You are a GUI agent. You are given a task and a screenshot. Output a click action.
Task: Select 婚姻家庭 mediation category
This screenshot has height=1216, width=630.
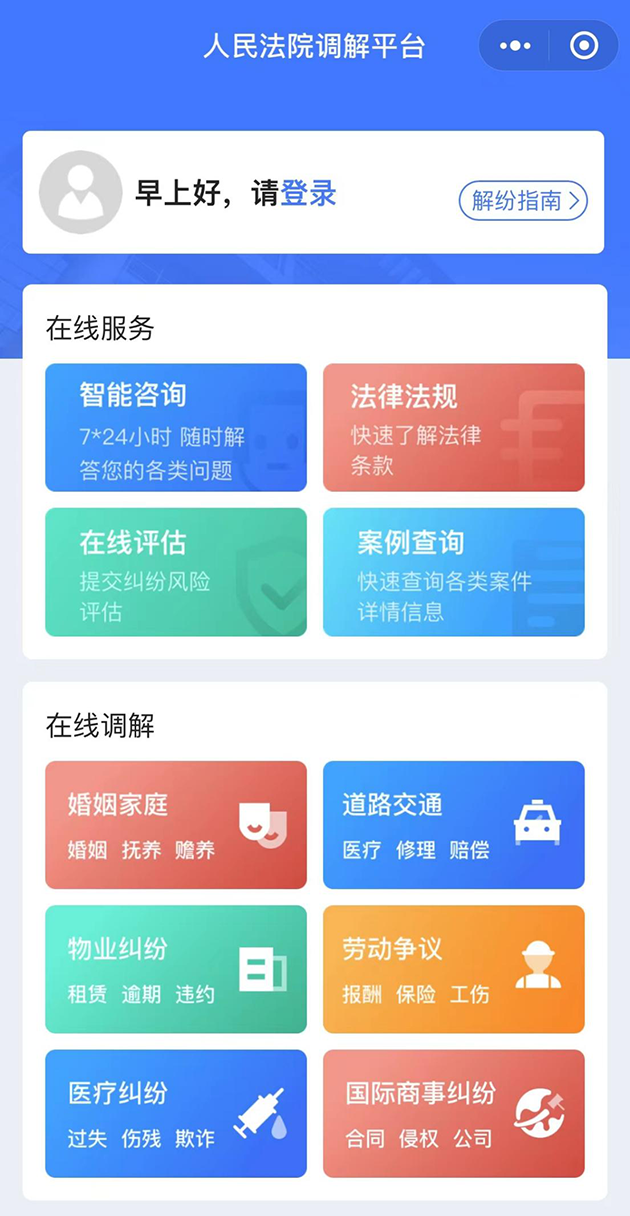(x=176, y=825)
